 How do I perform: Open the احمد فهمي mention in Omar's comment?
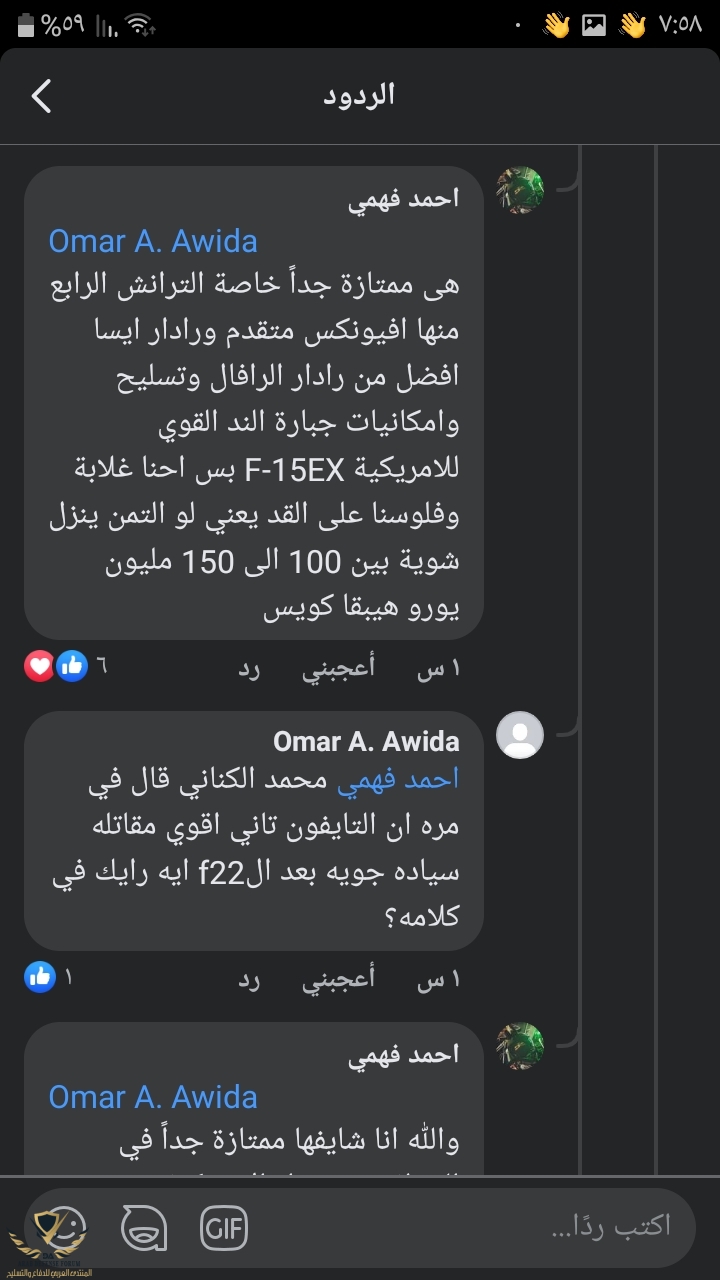[398, 780]
